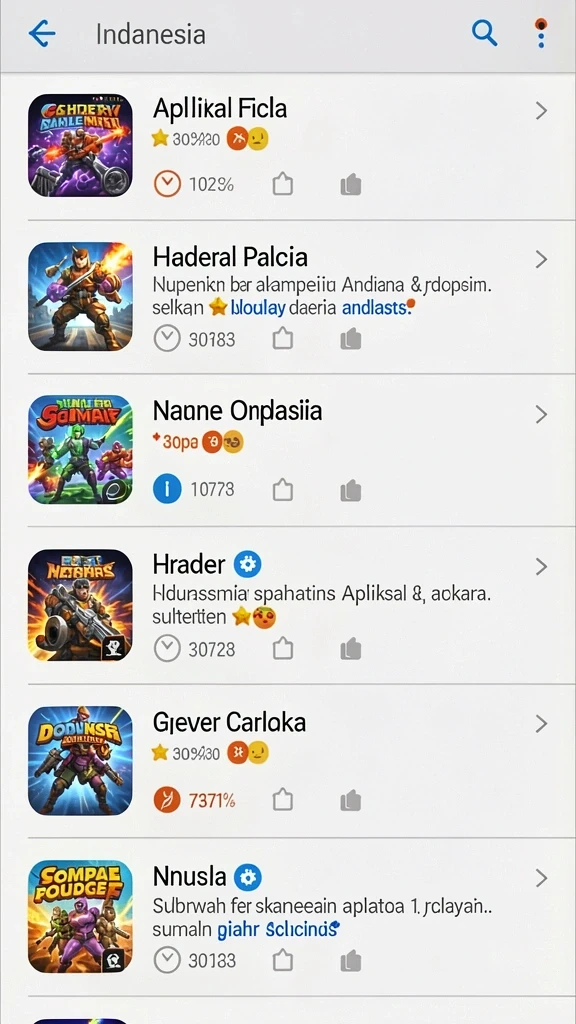
Task: Tap the chevron beside Hrader
Action: 541,566
